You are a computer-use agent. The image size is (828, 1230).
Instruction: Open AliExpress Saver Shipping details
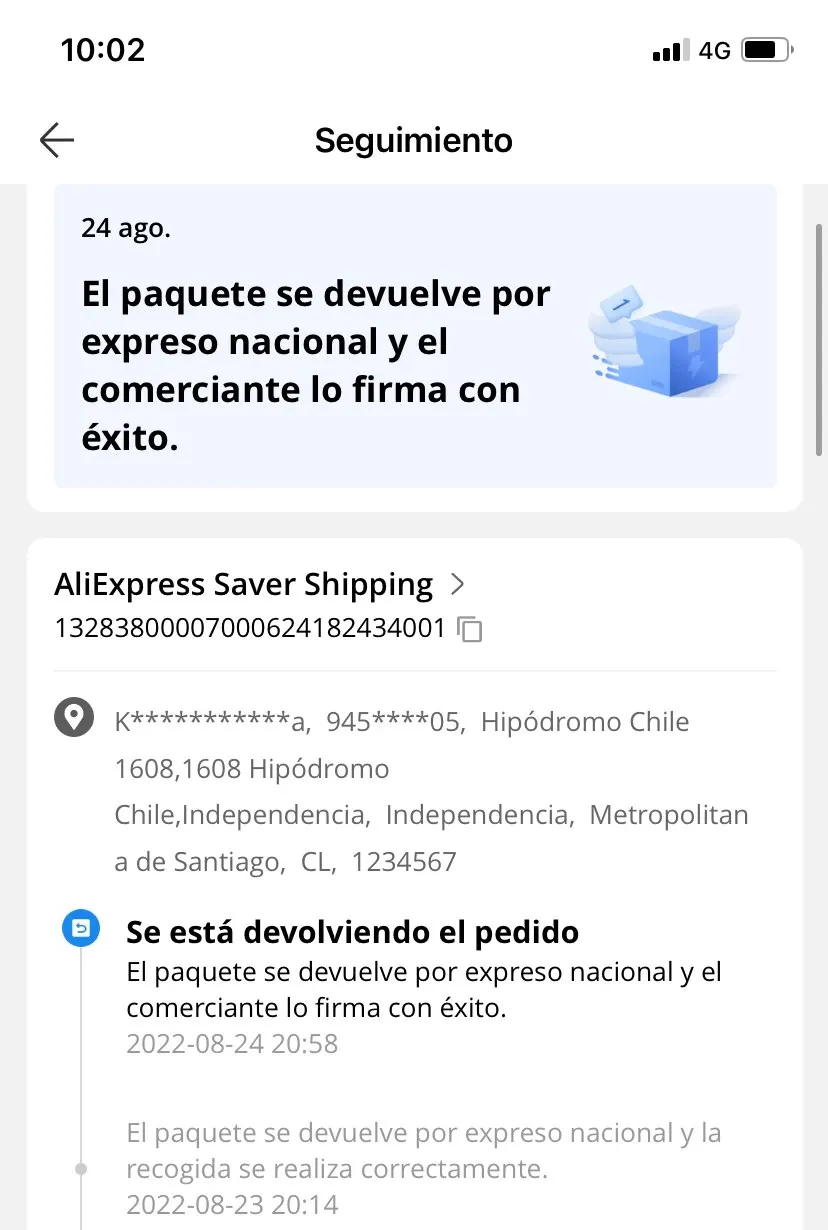click(x=260, y=584)
